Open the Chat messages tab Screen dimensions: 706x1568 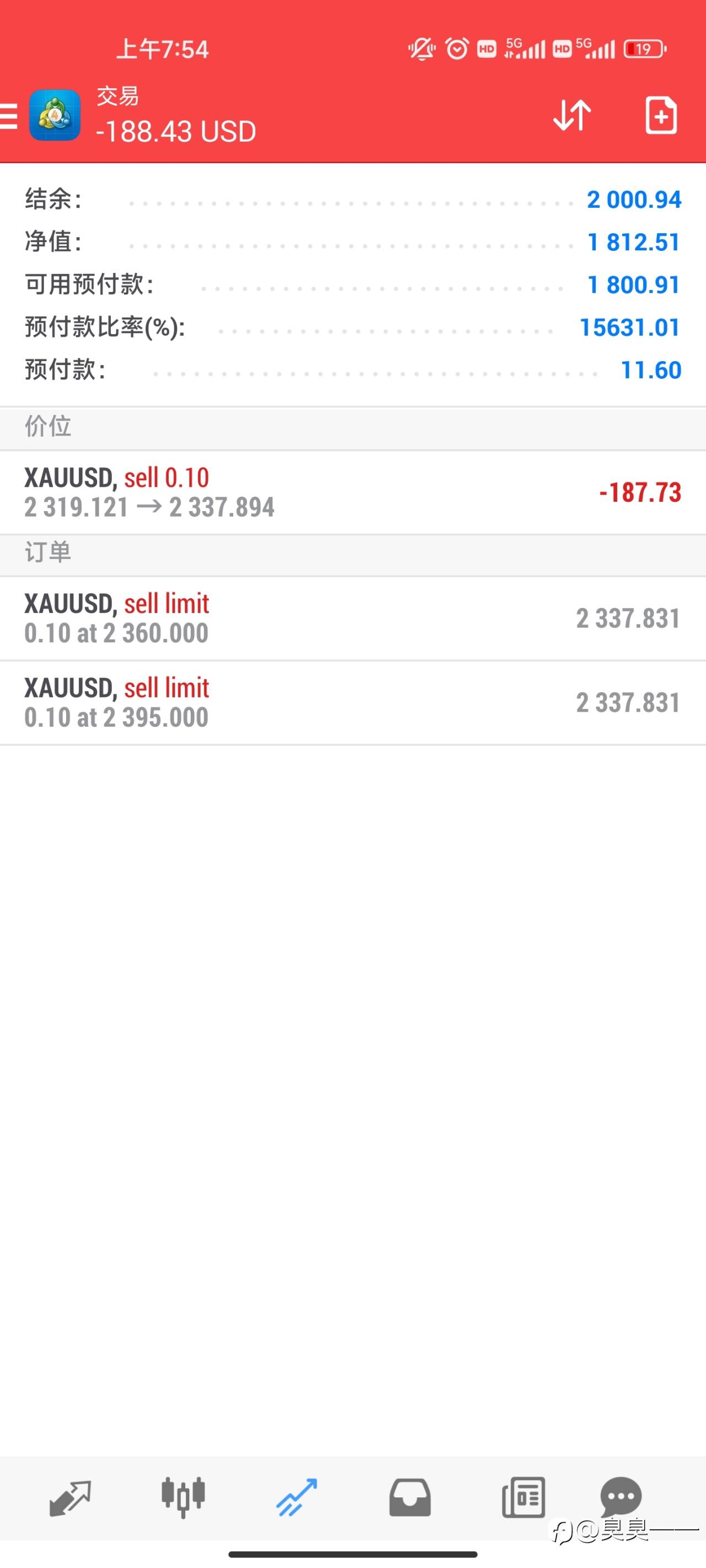621,1496
